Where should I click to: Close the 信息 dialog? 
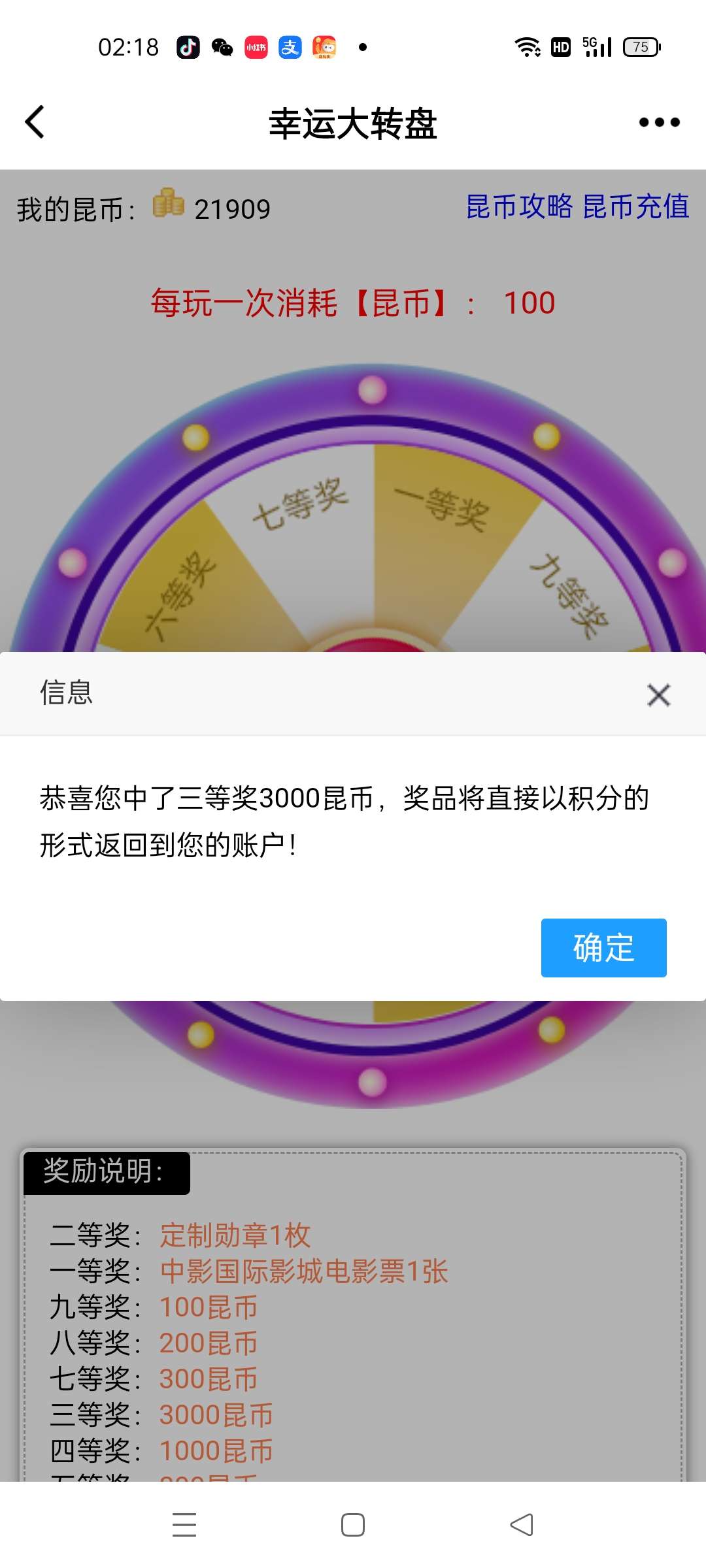click(658, 695)
